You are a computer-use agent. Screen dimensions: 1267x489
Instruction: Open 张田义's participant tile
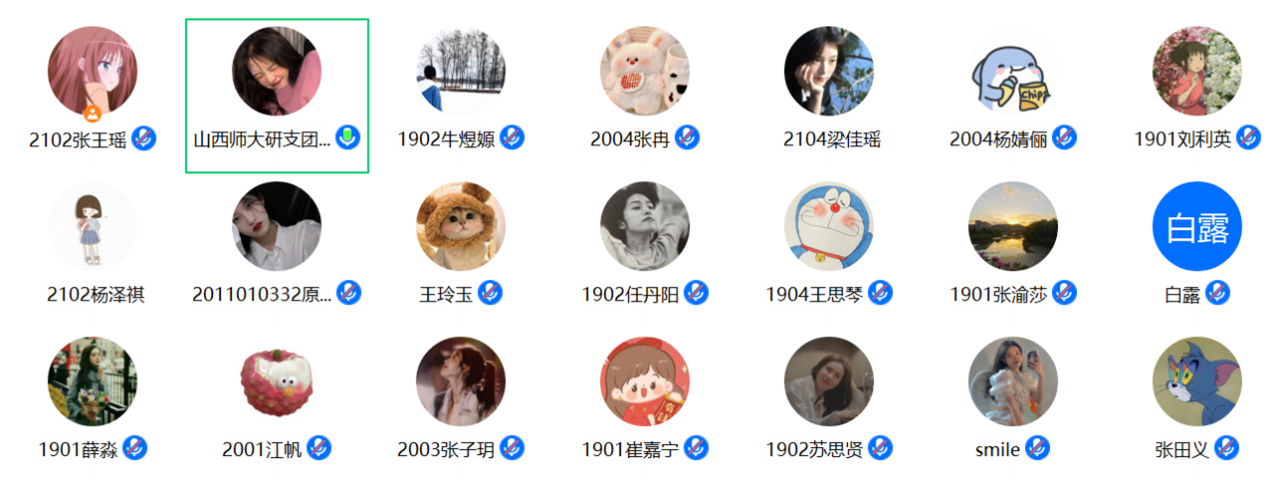click(x=1196, y=382)
